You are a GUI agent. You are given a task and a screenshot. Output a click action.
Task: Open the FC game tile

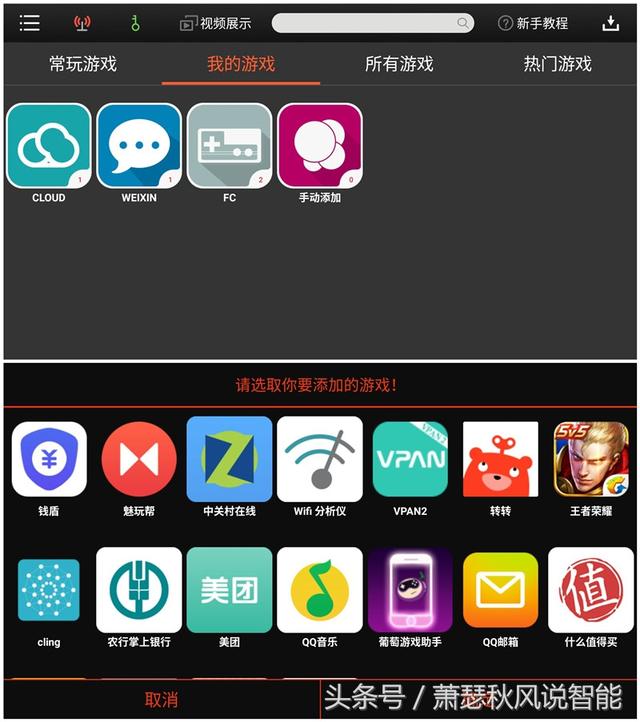pos(229,146)
